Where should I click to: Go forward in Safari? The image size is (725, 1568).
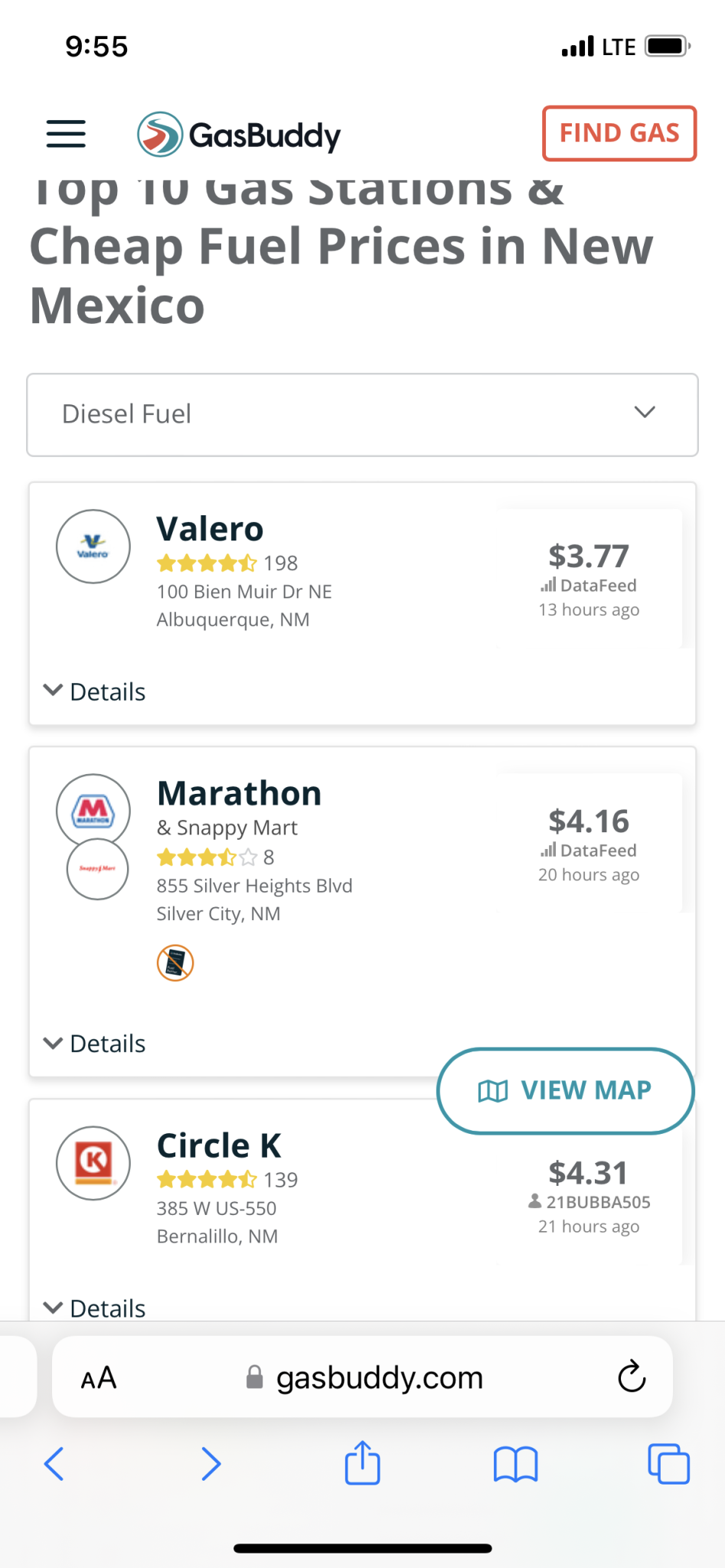tap(211, 1464)
